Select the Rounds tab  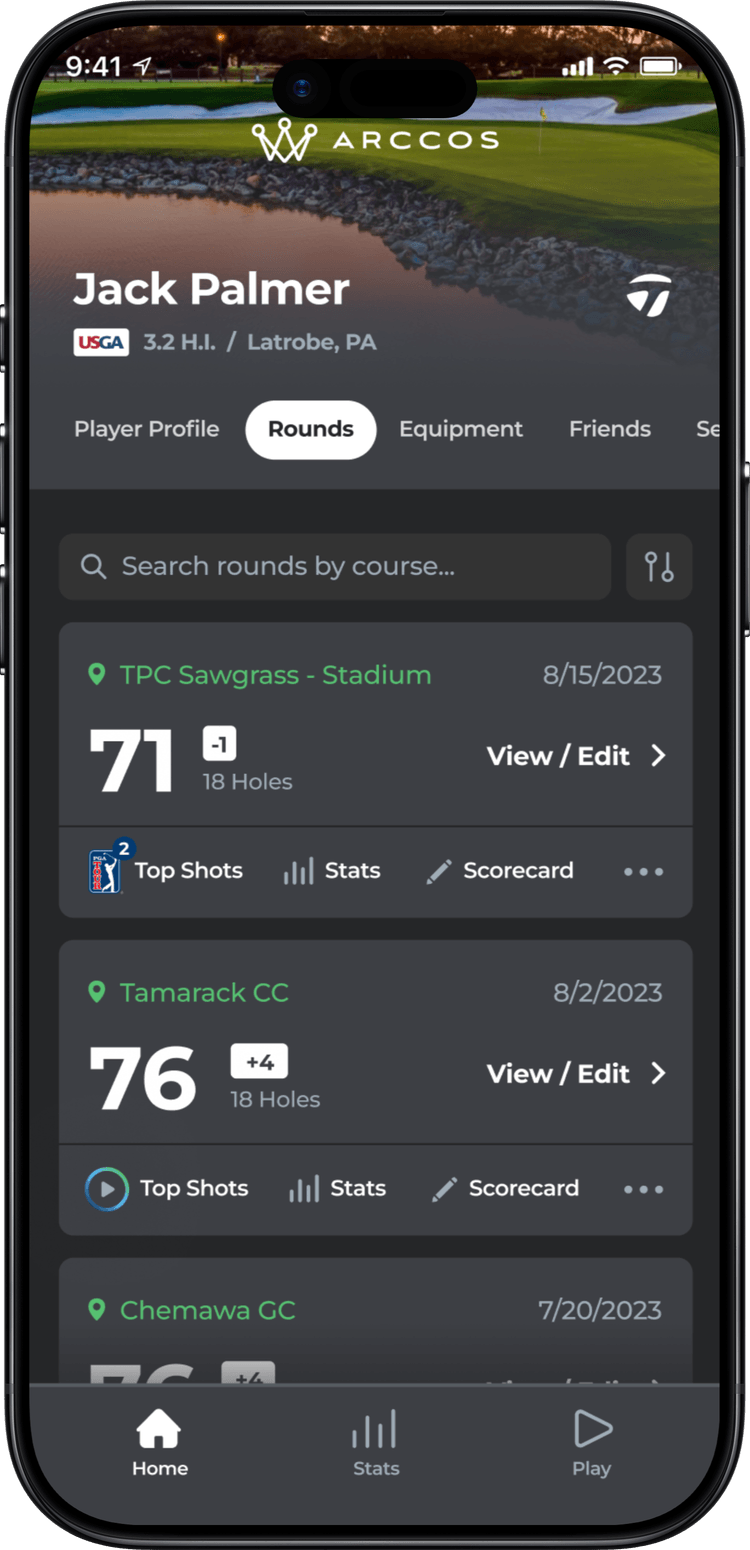tap(311, 429)
